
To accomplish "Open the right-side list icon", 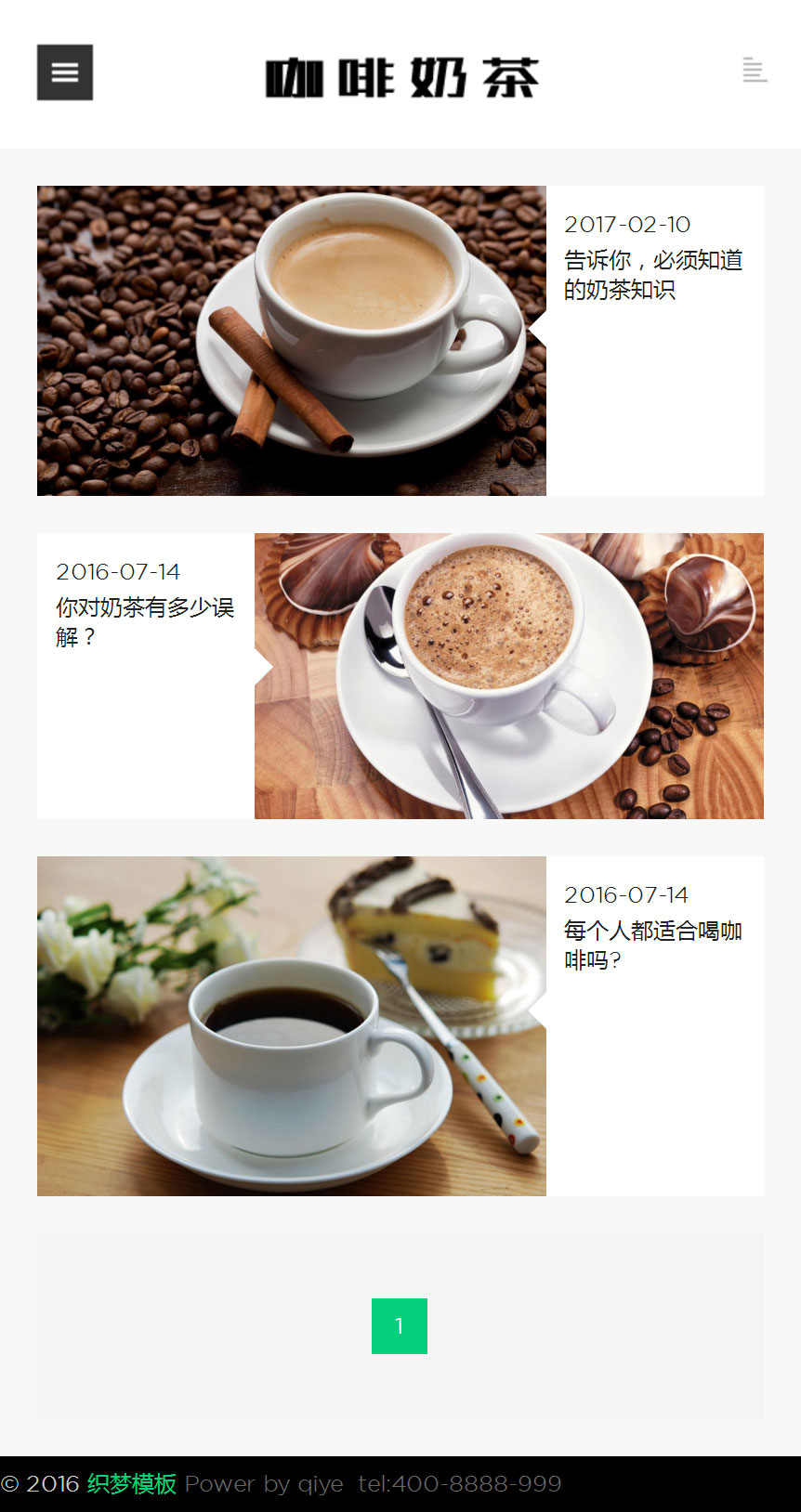I will pyautogui.click(x=755, y=70).
